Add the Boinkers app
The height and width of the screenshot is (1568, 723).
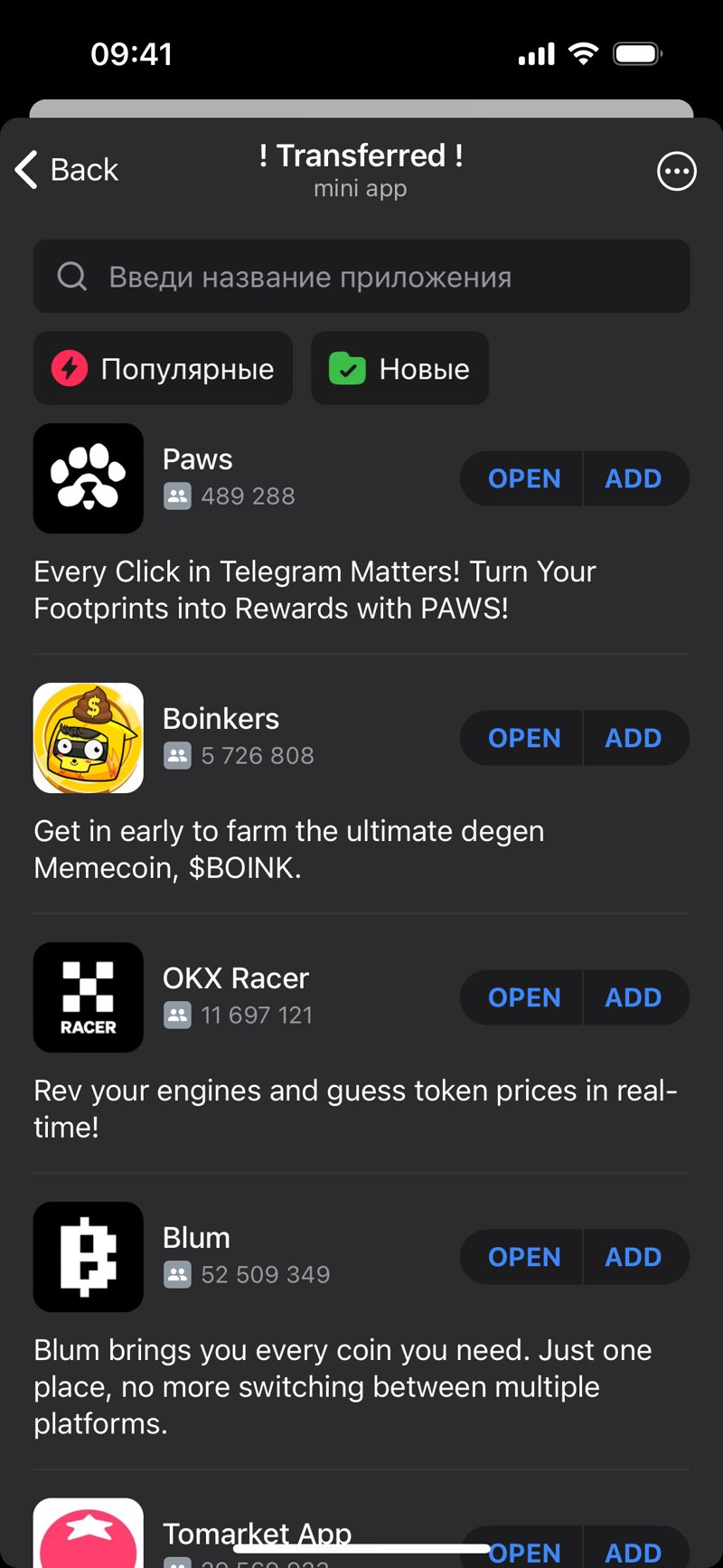click(x=634, y=738)
